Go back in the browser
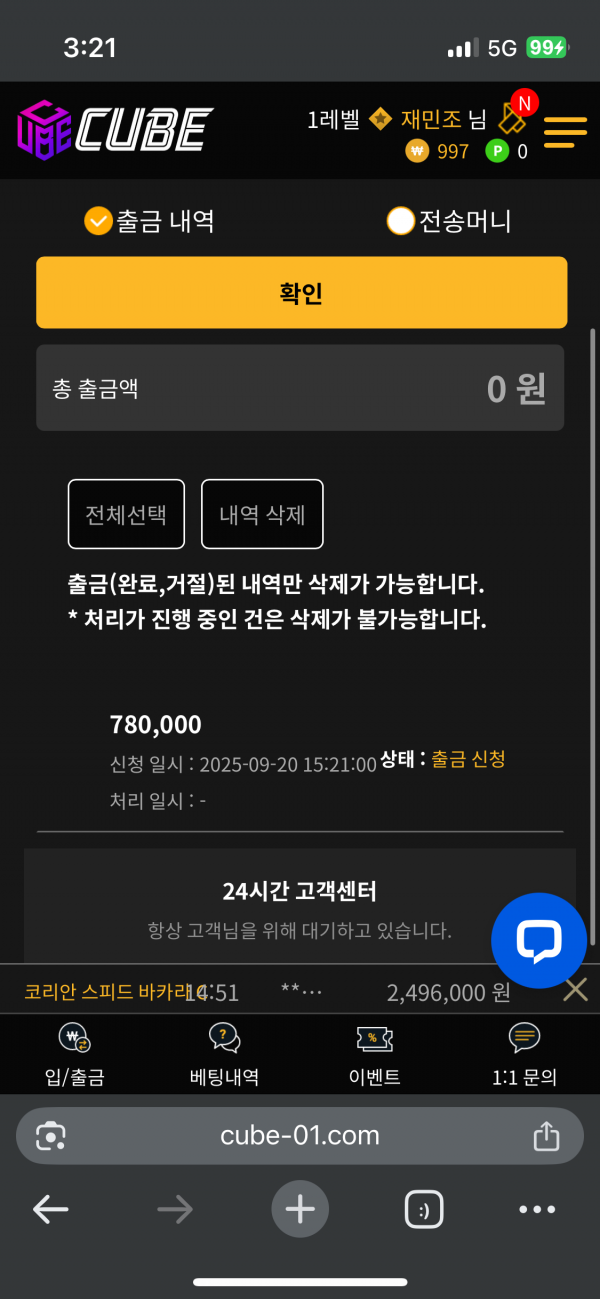The width and height of the screenshot is (600, 1299). pyautogui.click(x=50, y=1210)
